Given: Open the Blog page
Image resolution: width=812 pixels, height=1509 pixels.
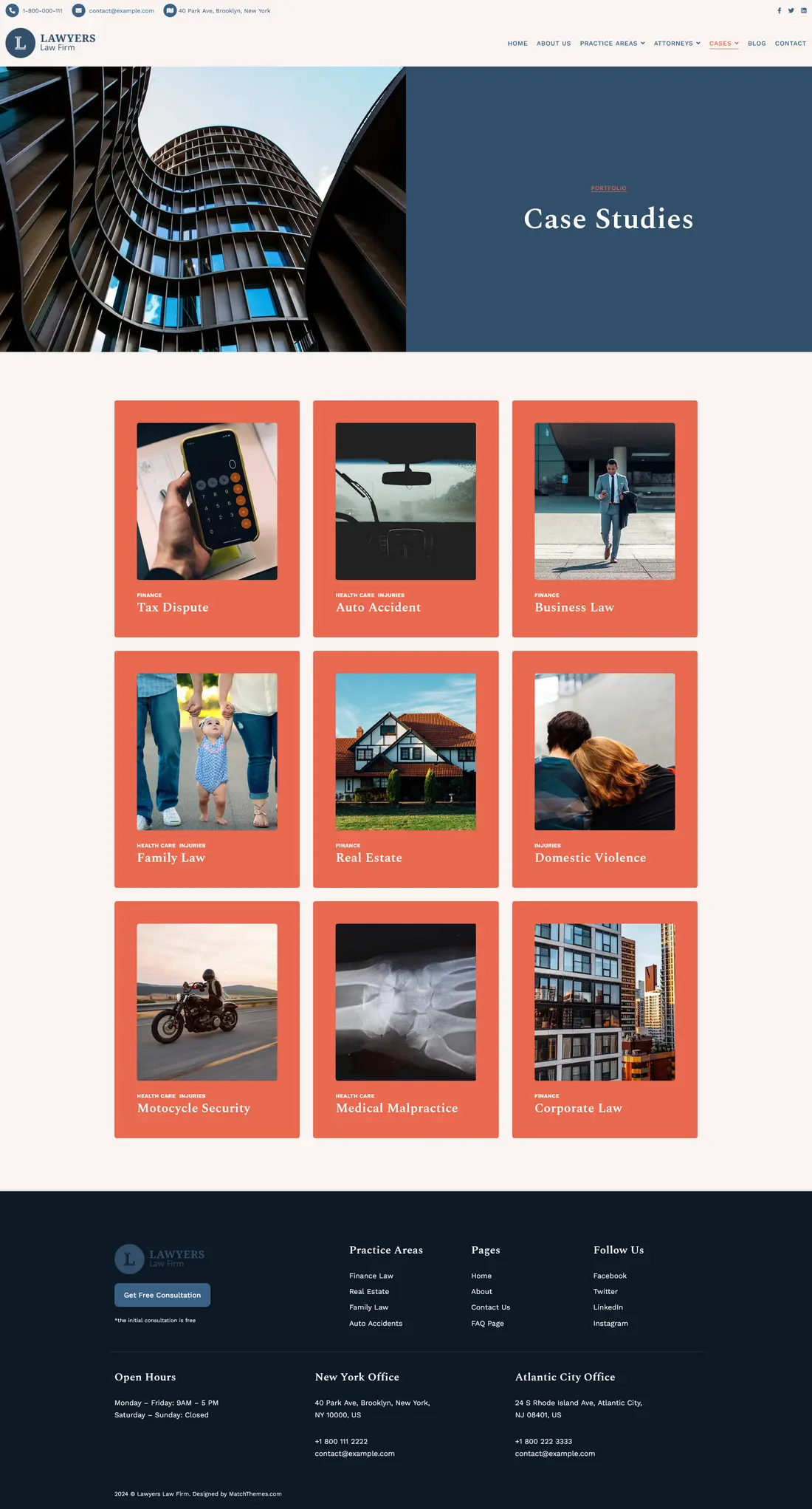Looking at the screenshot, I should (x=757, y=44).
